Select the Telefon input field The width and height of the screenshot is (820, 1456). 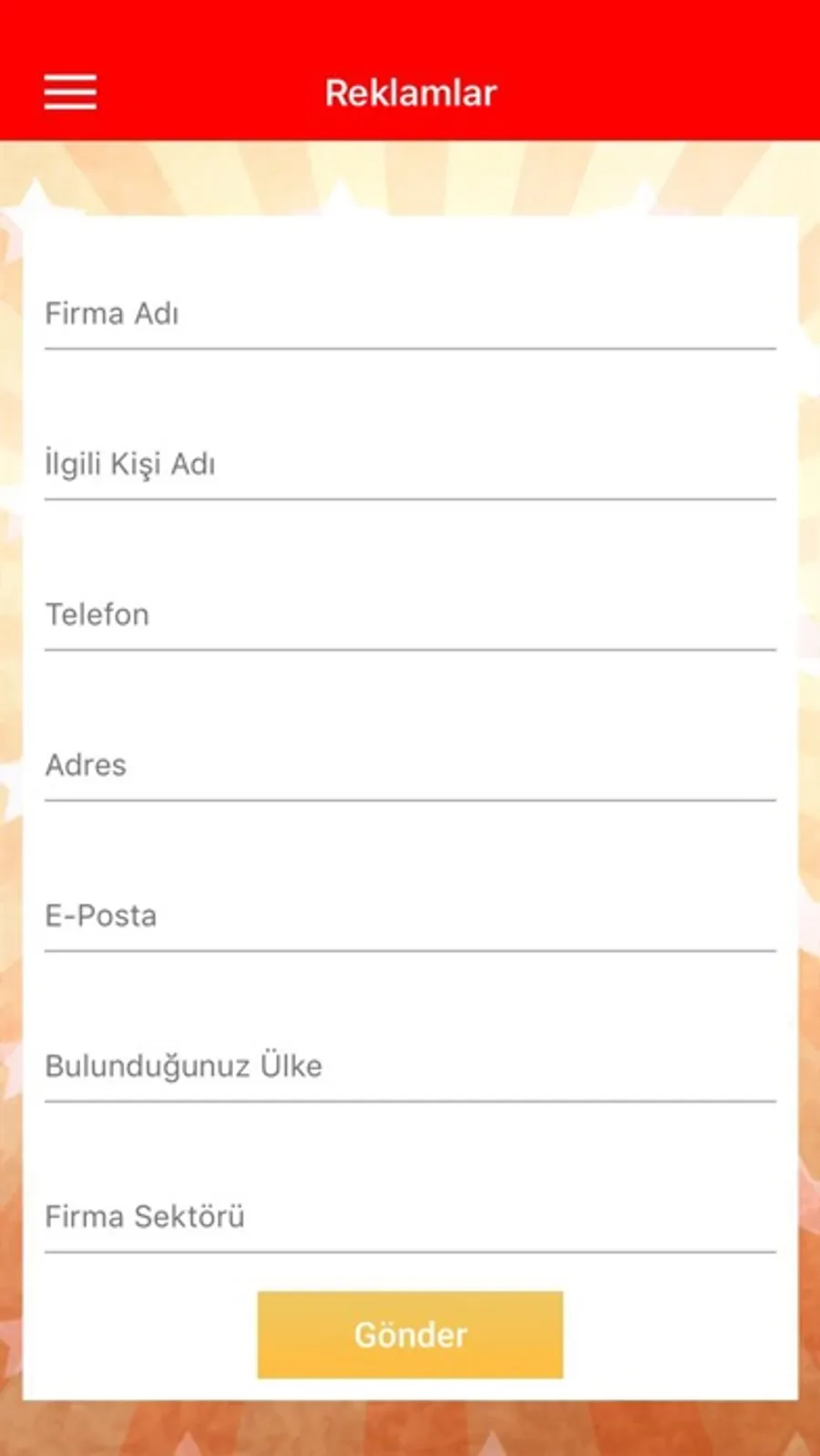click(x=410, y=615)
